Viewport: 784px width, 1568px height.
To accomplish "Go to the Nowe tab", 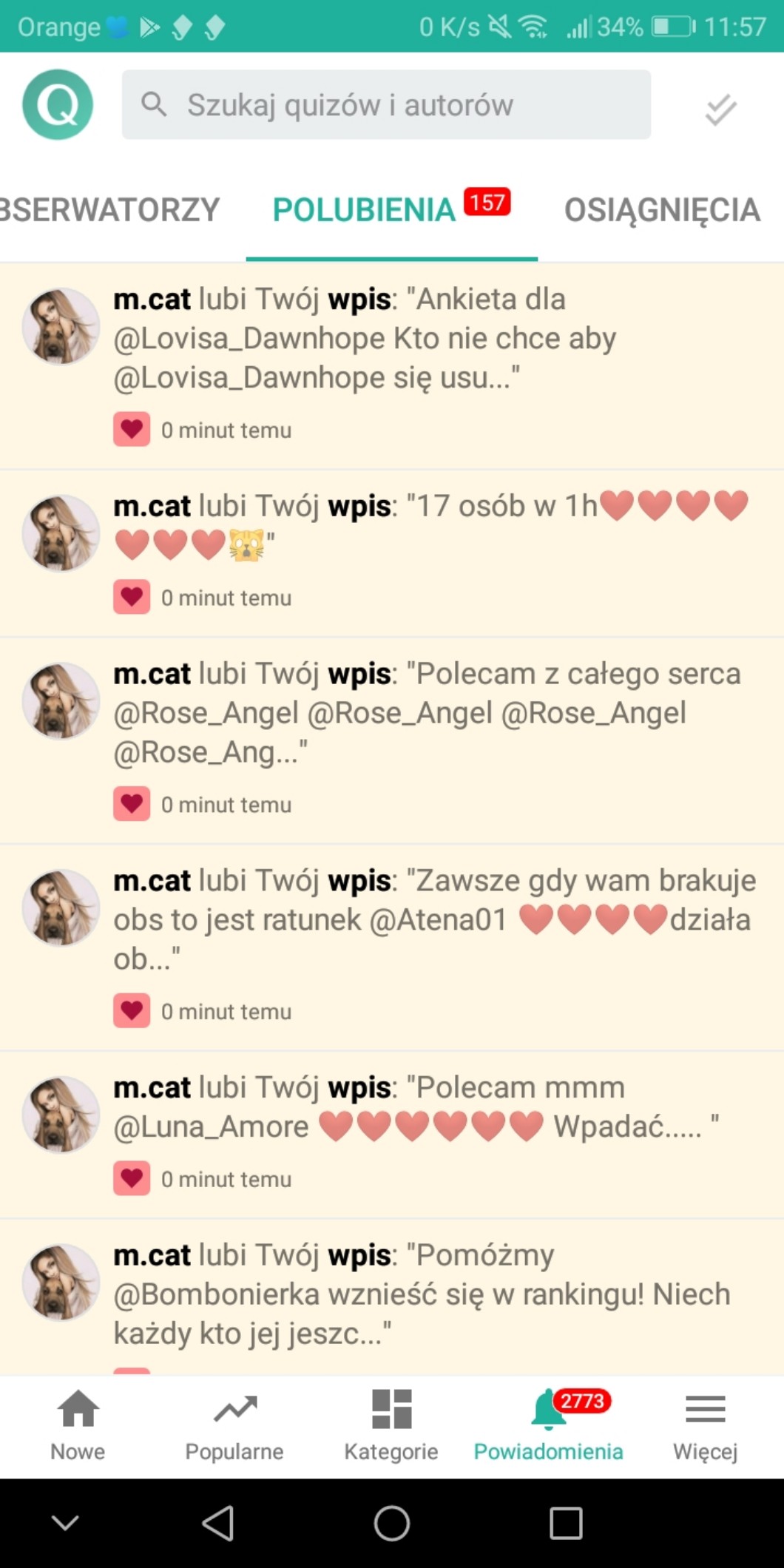I will (x=78, y=1425).
